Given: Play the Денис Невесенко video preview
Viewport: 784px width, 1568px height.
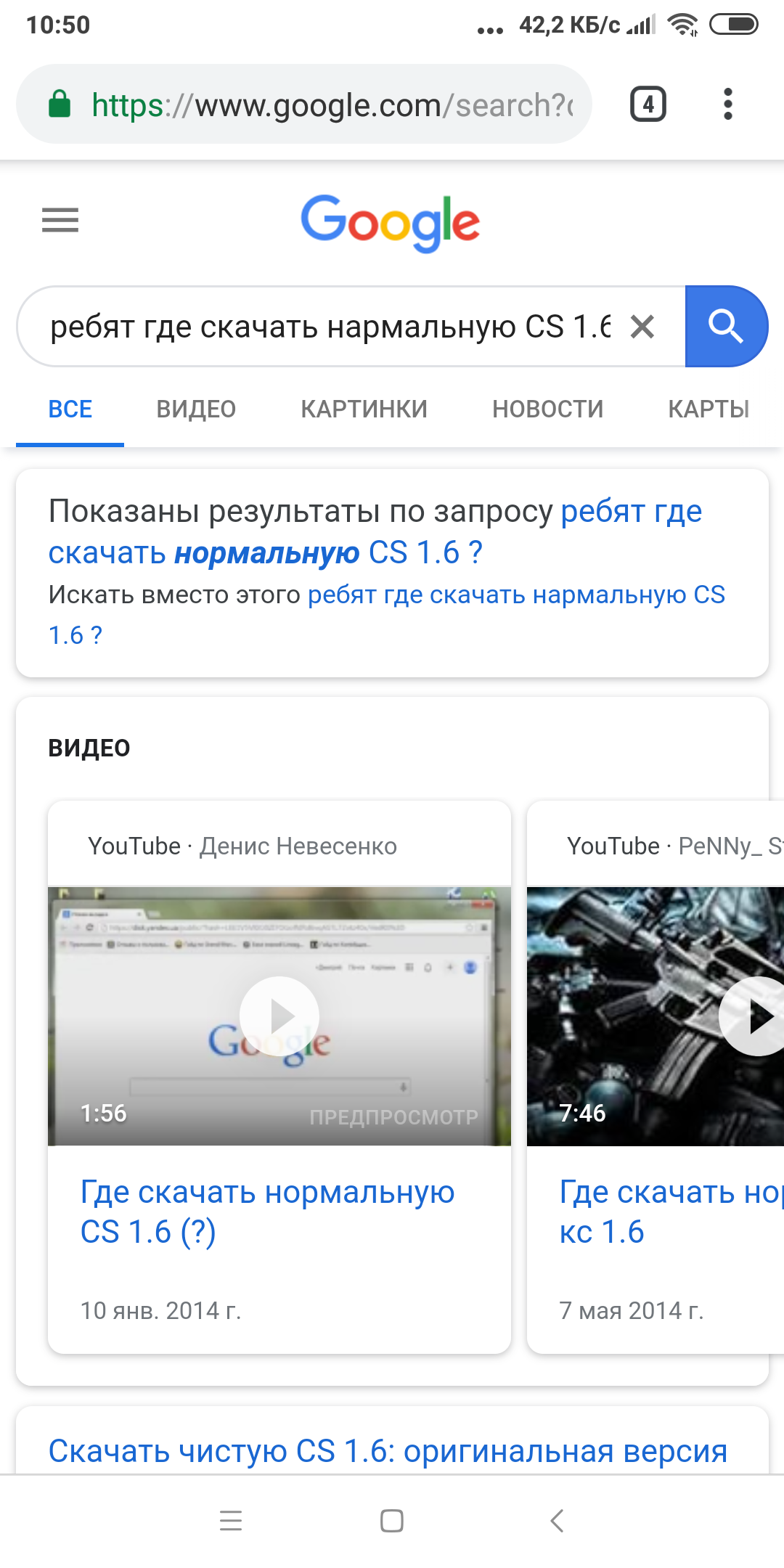Looking at the screenshot, I should click(279, 1016).
